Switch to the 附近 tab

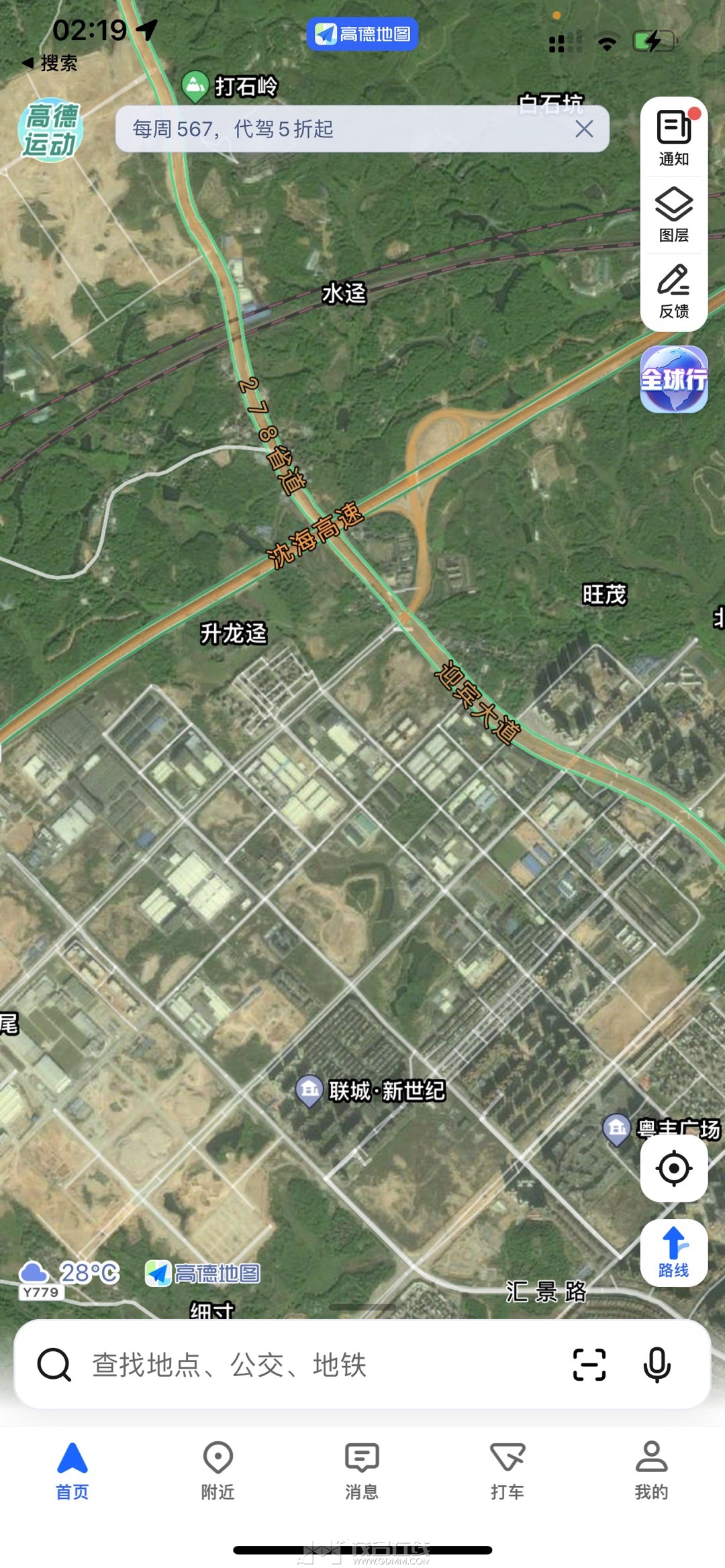point(217,1469)
